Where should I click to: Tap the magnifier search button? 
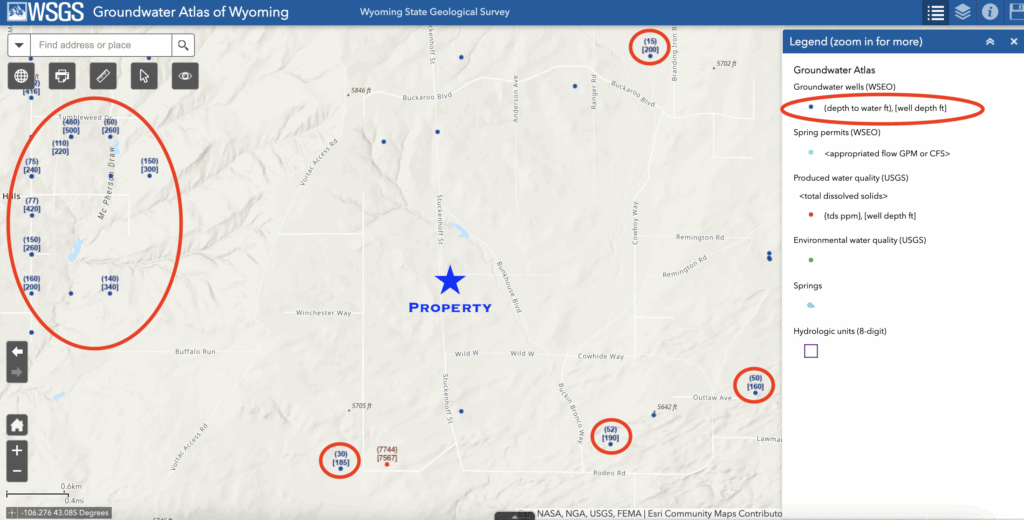coord(183,45)
